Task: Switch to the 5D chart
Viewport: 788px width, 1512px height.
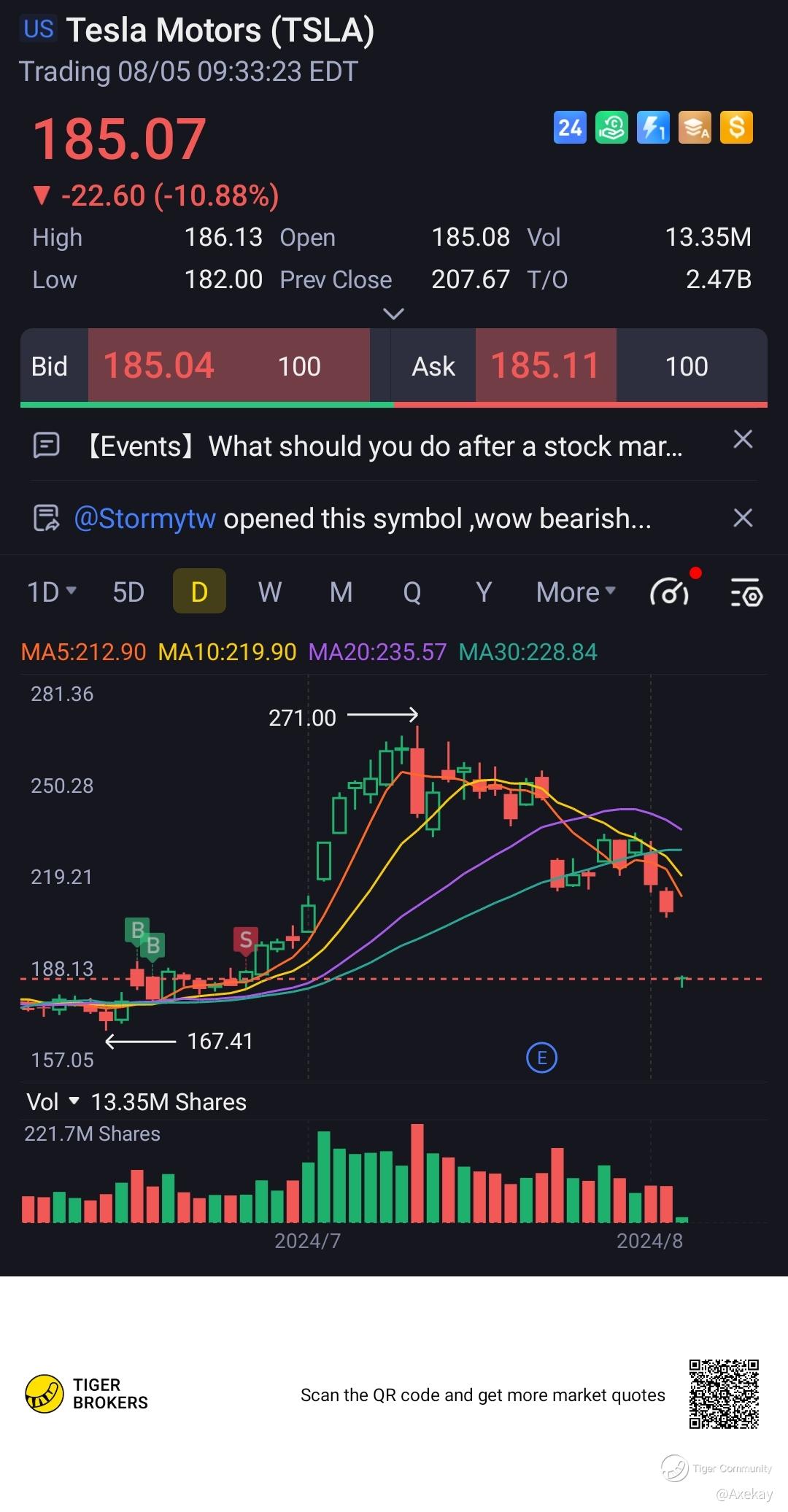Action: (x=128, y=592)
